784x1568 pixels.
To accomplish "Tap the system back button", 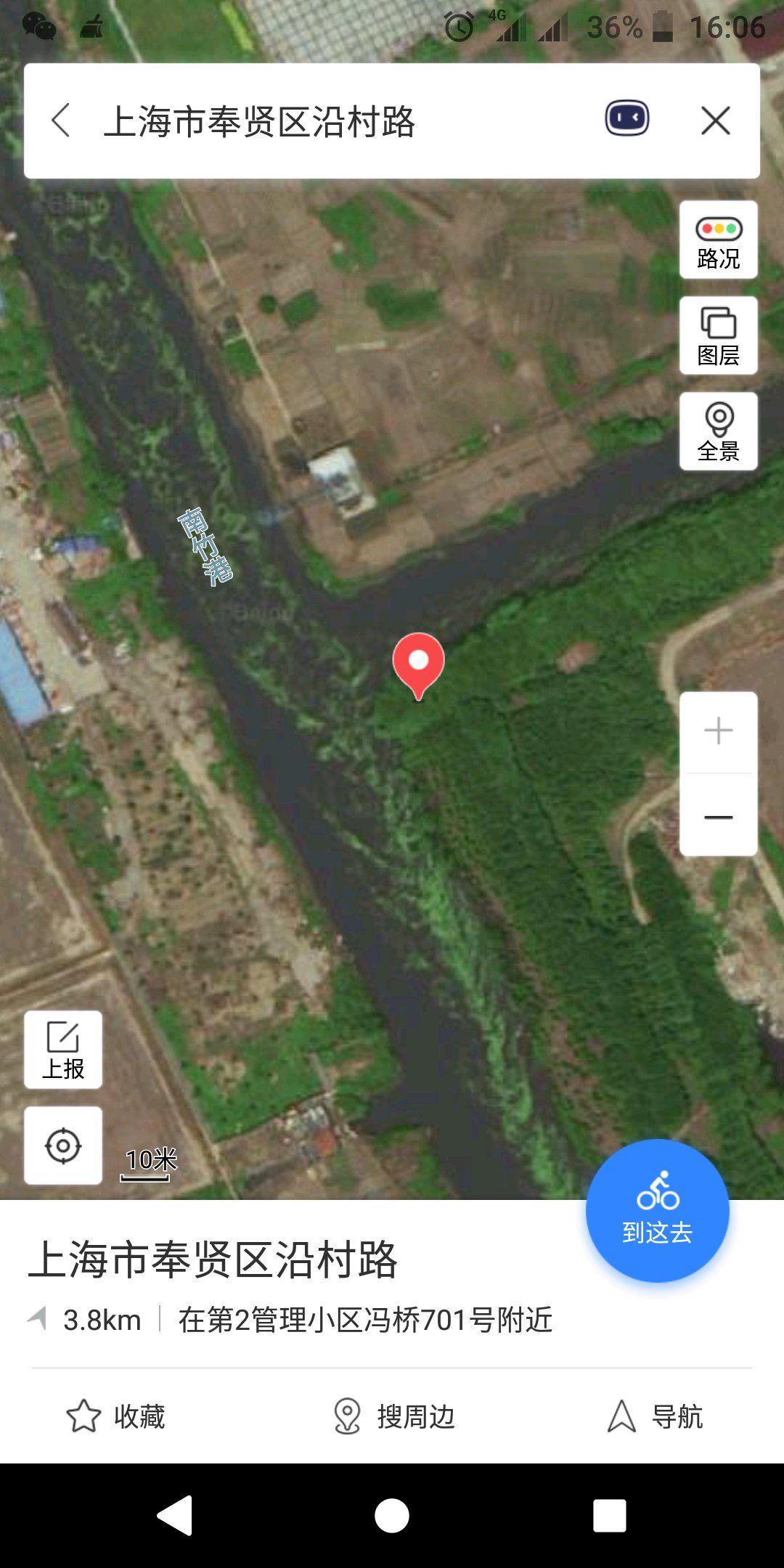I will (175, 1516).
